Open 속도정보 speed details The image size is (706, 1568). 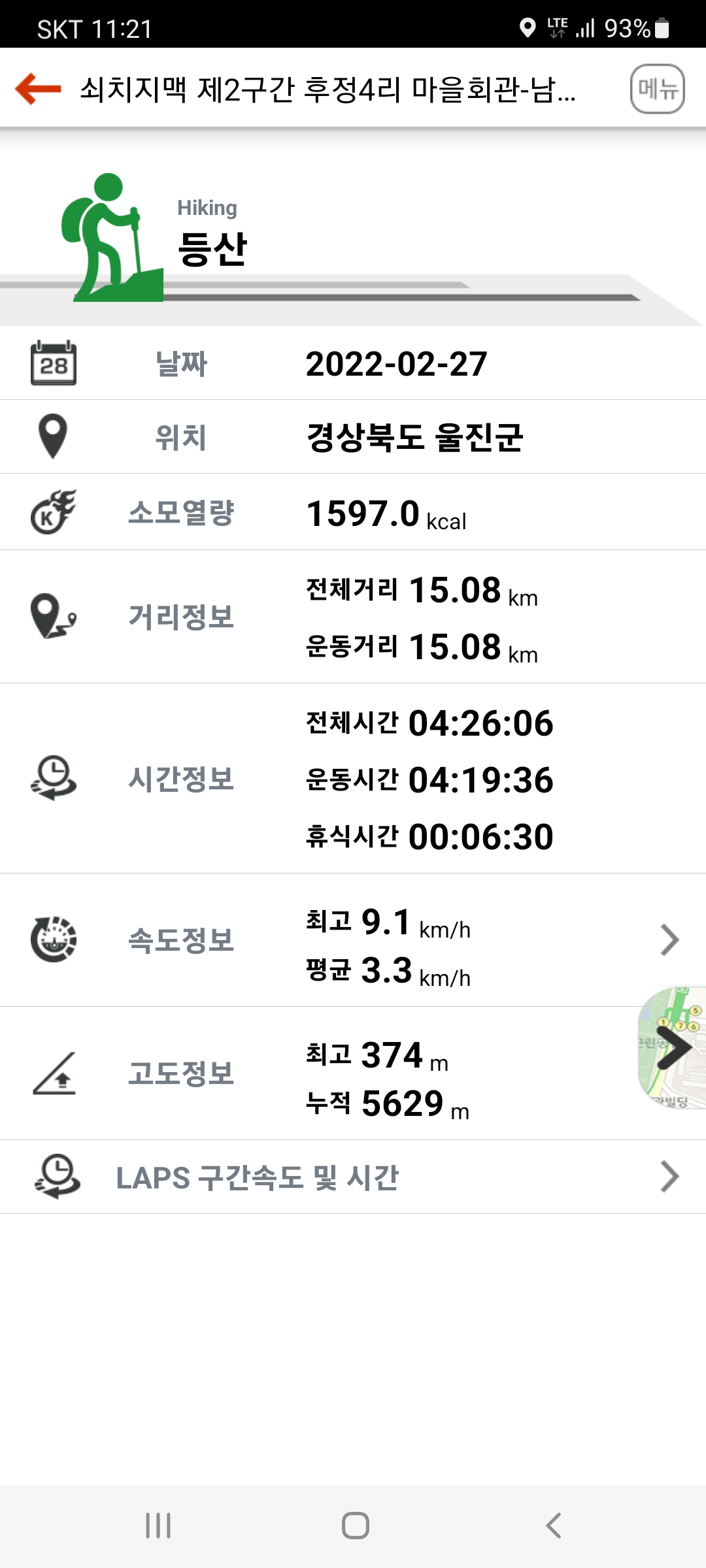tap(353, 940)
